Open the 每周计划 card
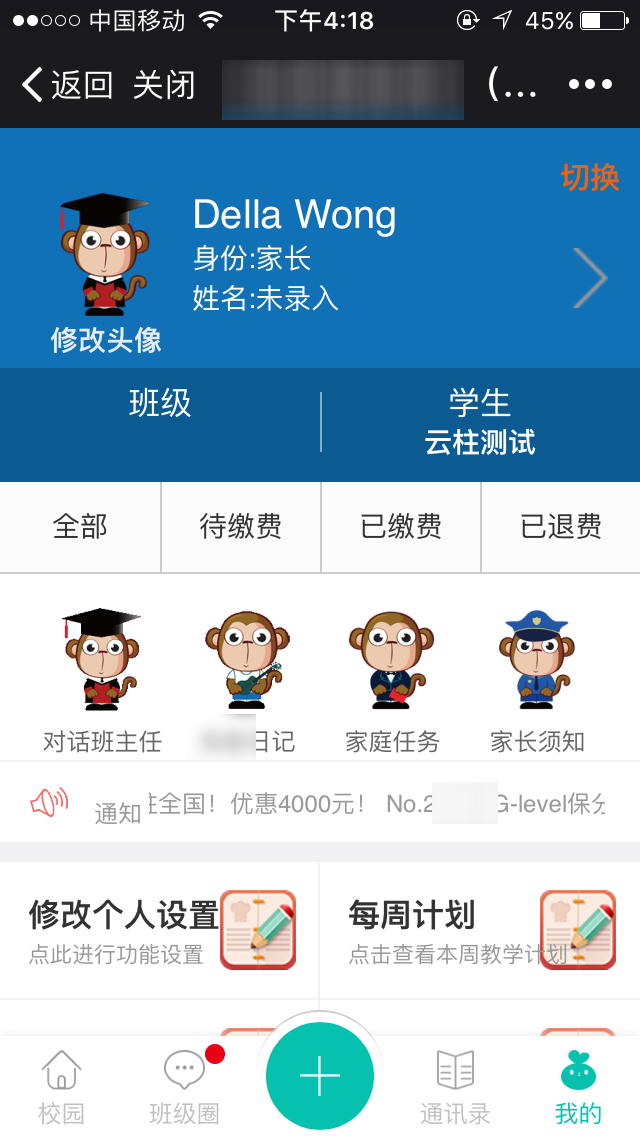 pos(480,930)
